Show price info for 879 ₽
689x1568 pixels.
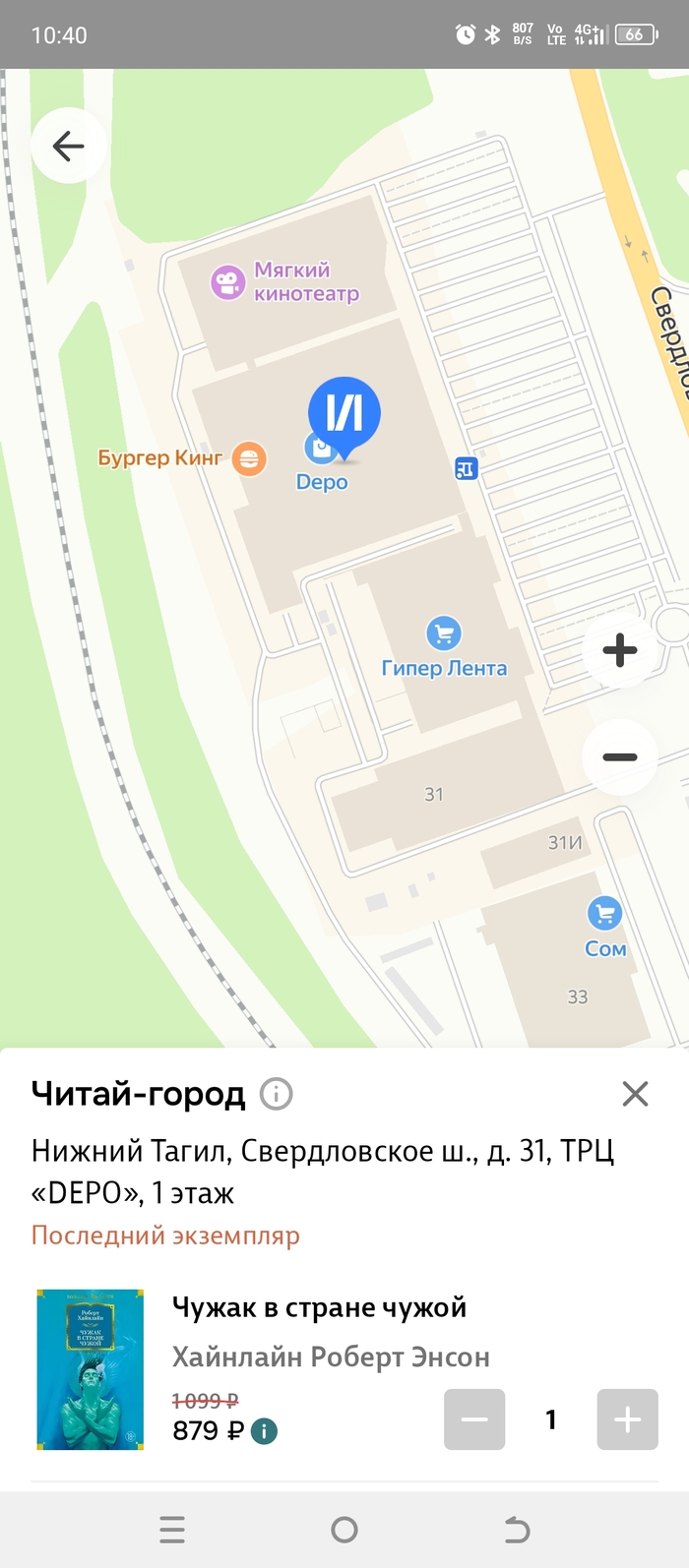click(x=265, y=1431)
